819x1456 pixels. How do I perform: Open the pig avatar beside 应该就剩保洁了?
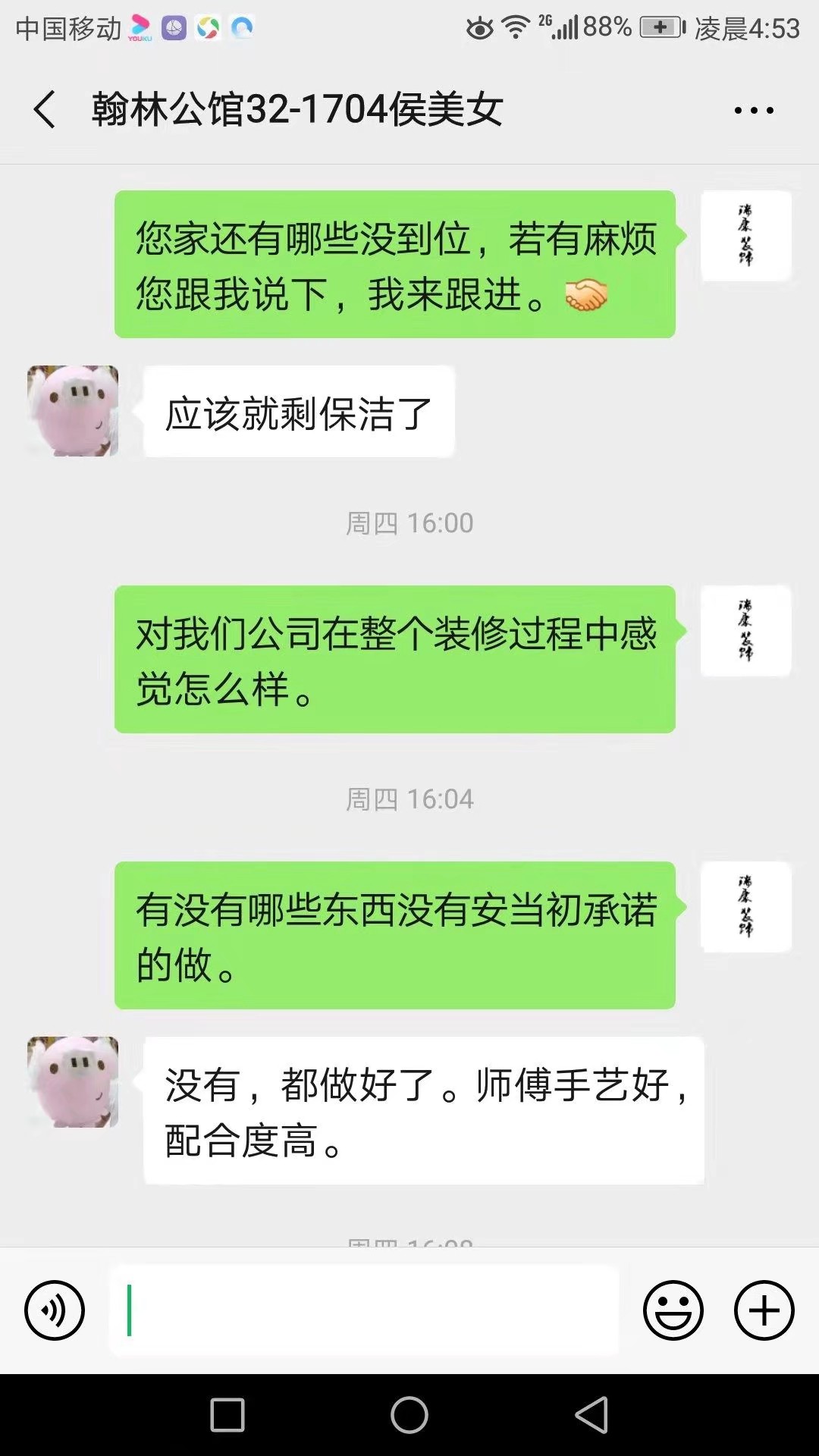pos(73,411)
